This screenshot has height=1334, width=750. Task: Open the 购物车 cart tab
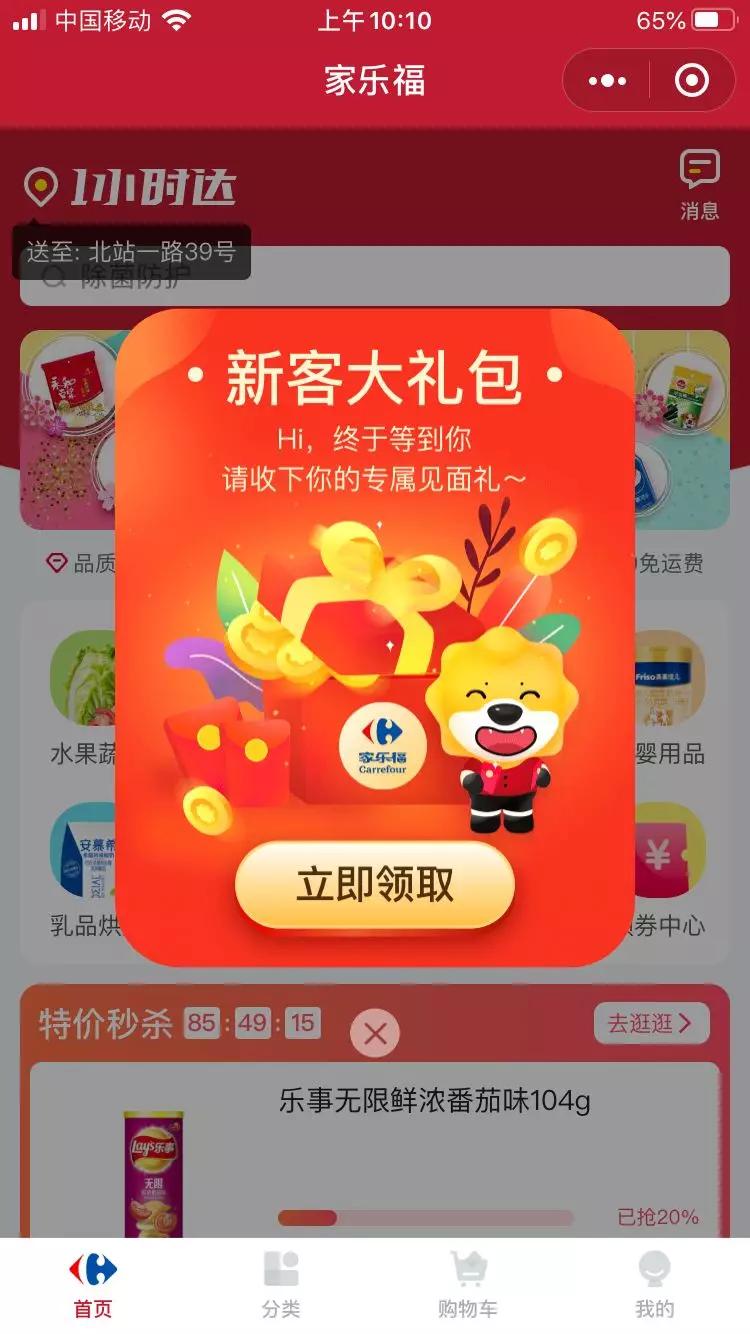(467, 1285)
